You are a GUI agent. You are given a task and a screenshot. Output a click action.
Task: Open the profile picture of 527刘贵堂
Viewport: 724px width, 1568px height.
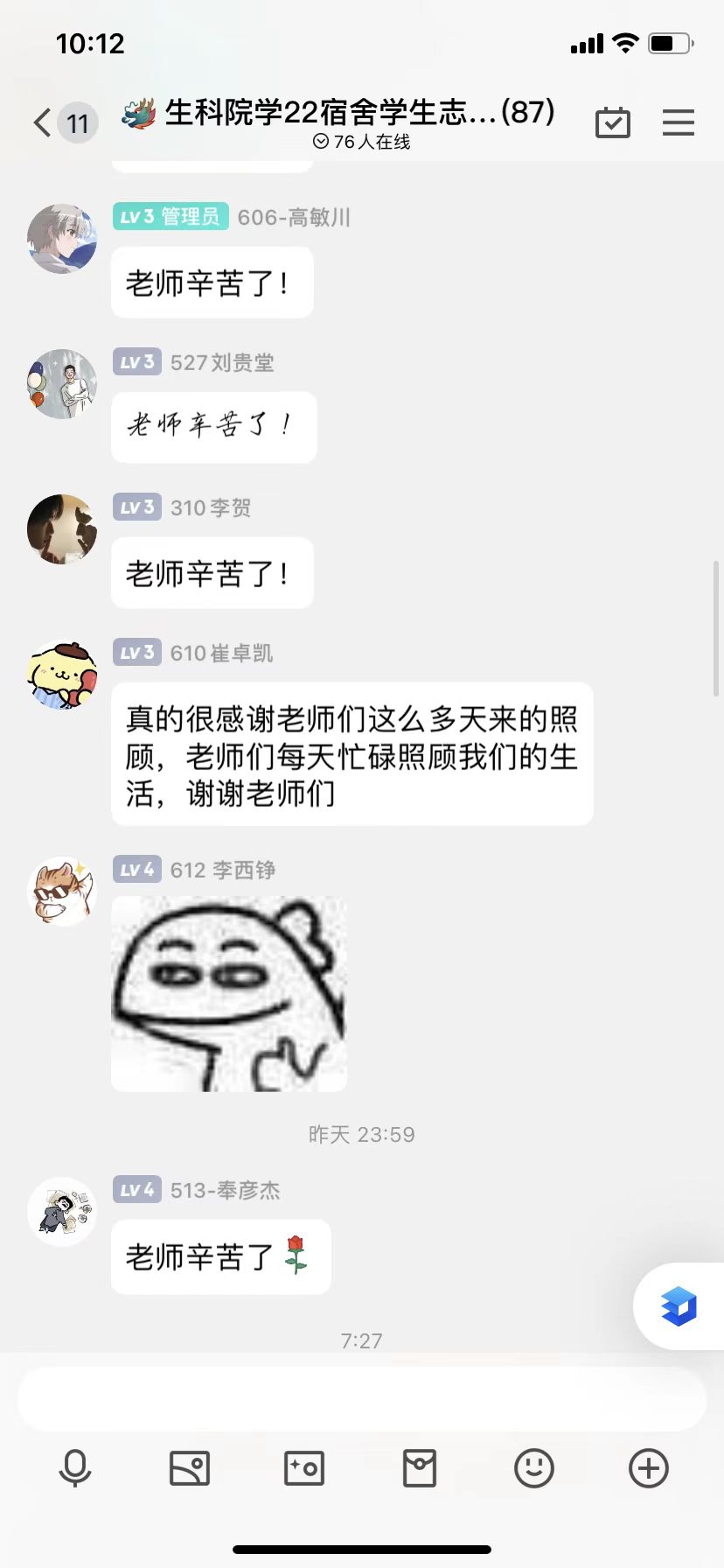pyautogui.click(x=62, y=384)
